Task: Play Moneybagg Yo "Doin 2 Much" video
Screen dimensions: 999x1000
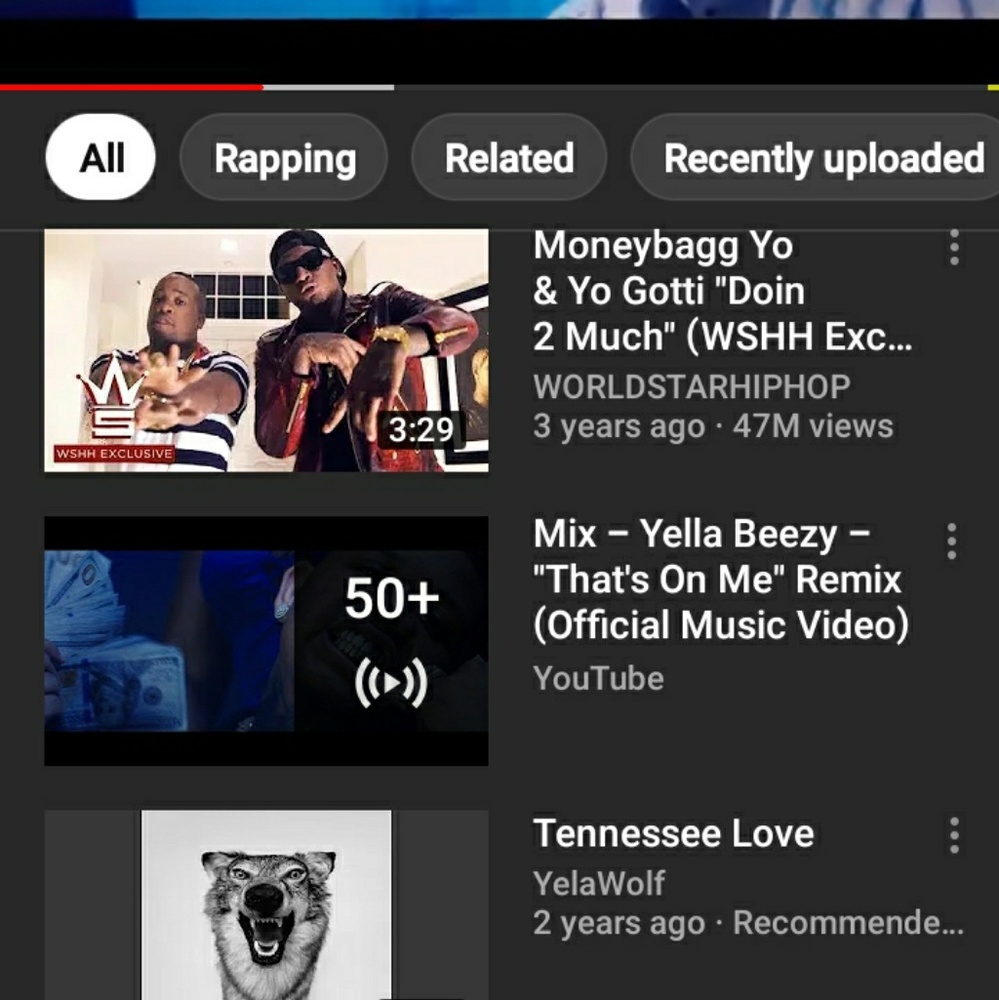Action: (266, 350)
